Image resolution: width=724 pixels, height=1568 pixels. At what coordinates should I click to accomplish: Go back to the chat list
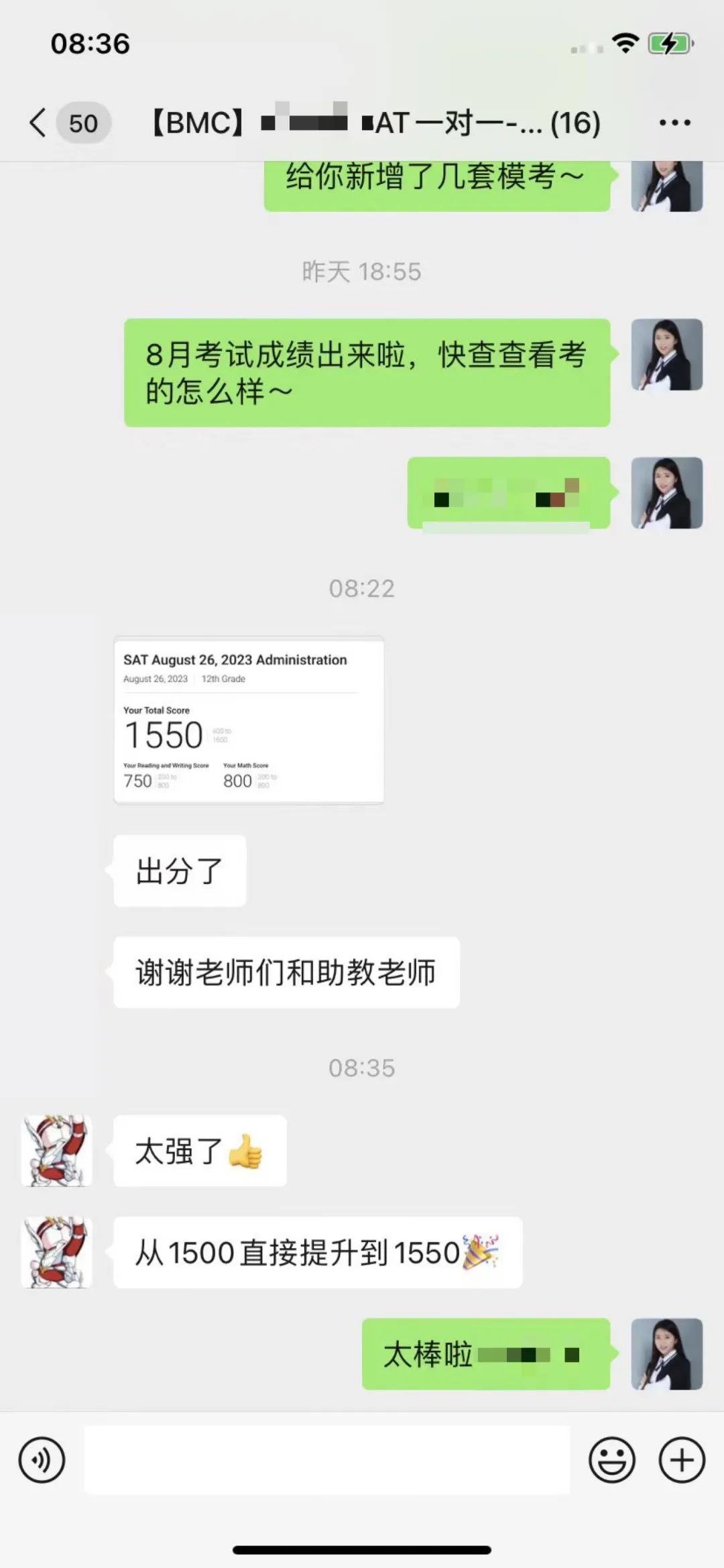39,123
